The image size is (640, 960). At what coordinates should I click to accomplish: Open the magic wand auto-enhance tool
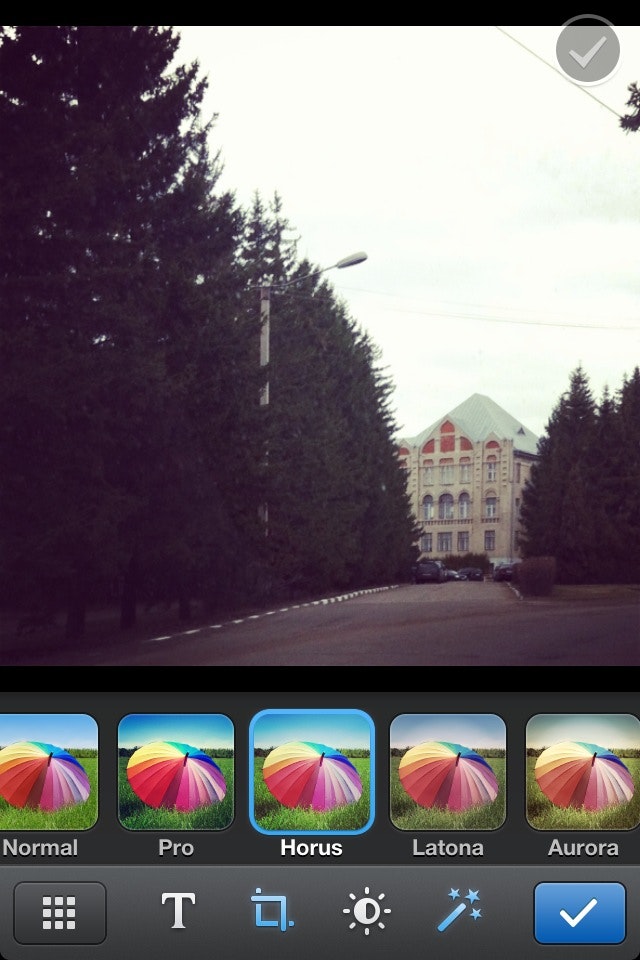click(460, 912)
